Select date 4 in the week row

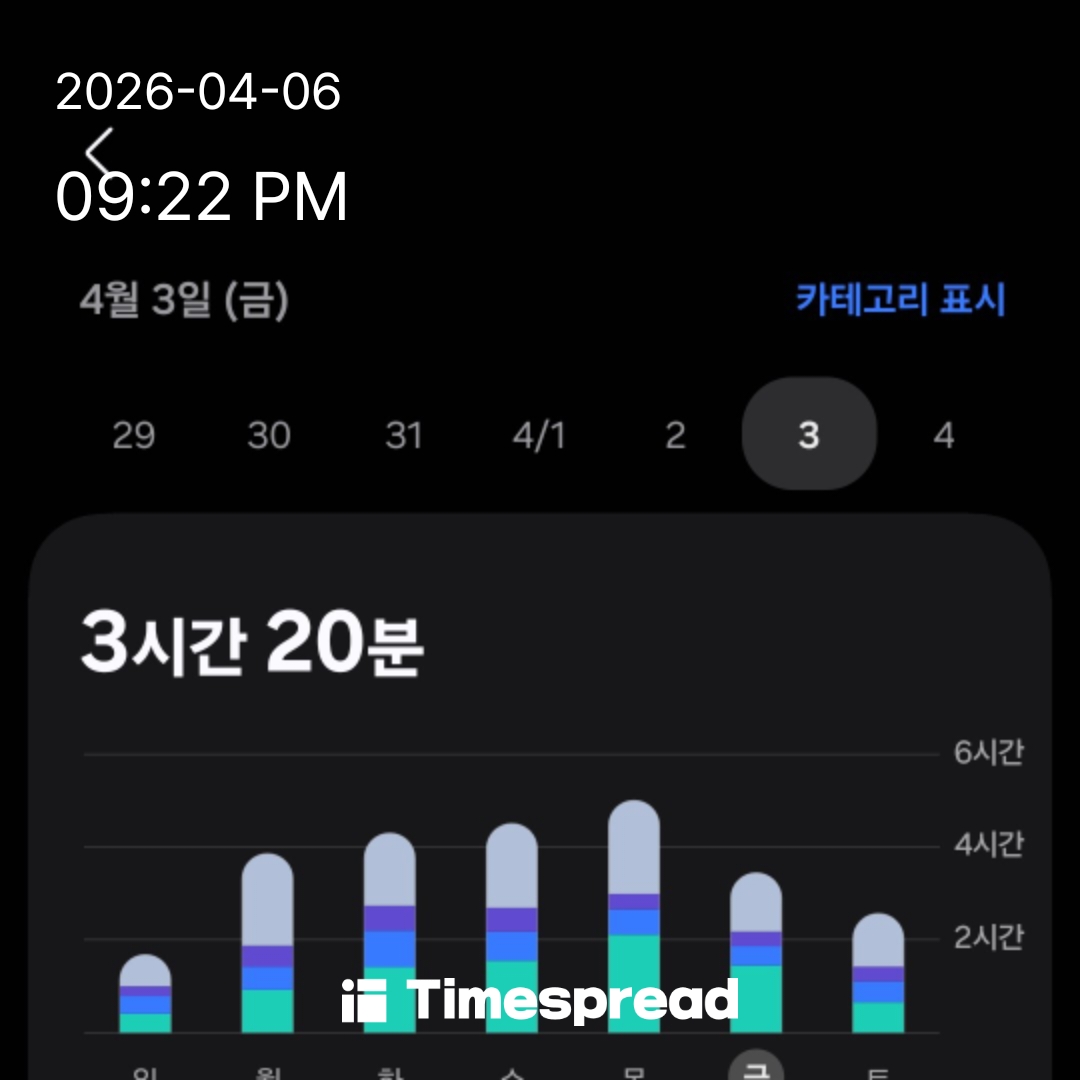coord(944,435)
